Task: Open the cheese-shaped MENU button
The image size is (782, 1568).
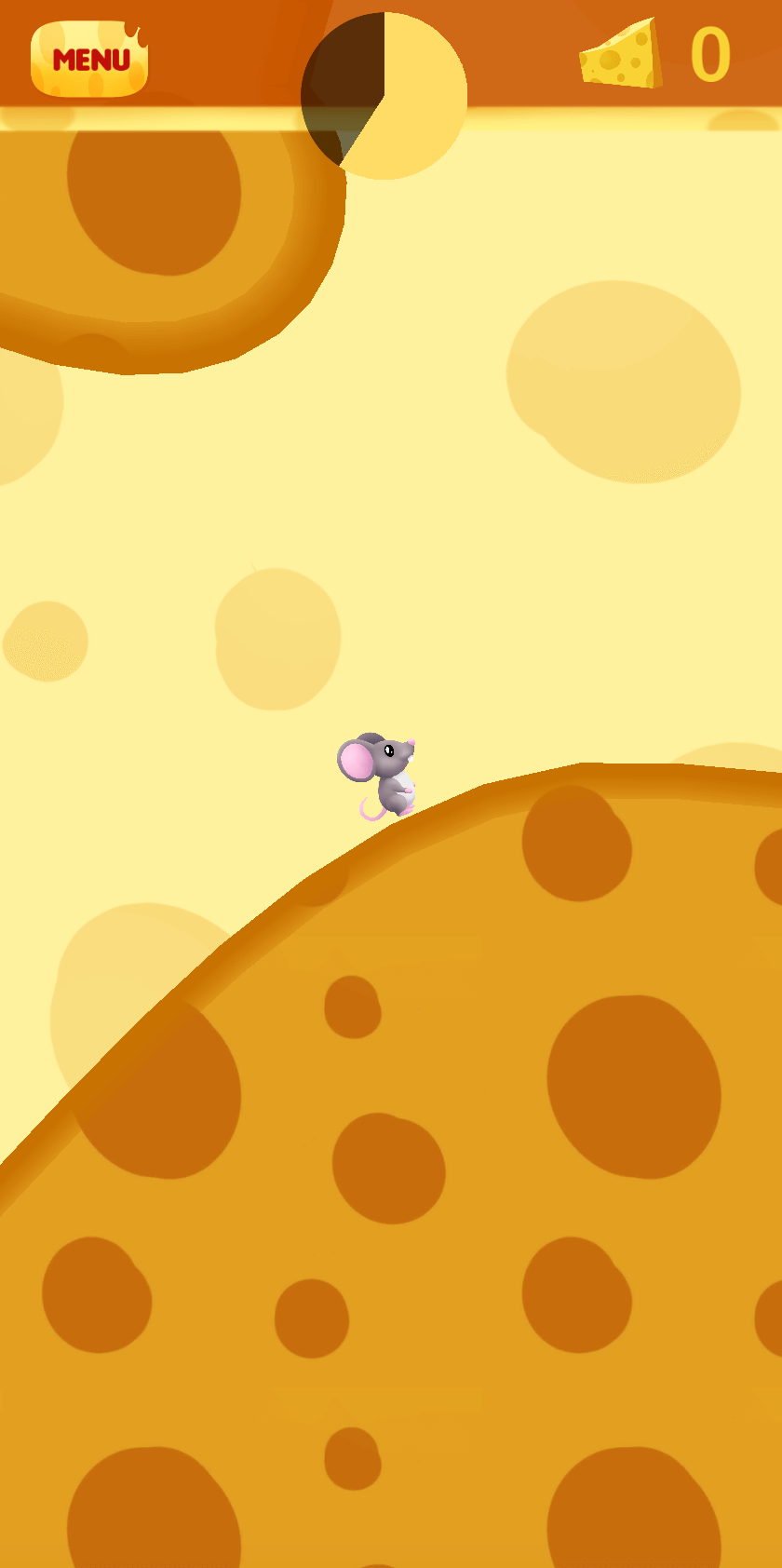Action: [89, 59]
